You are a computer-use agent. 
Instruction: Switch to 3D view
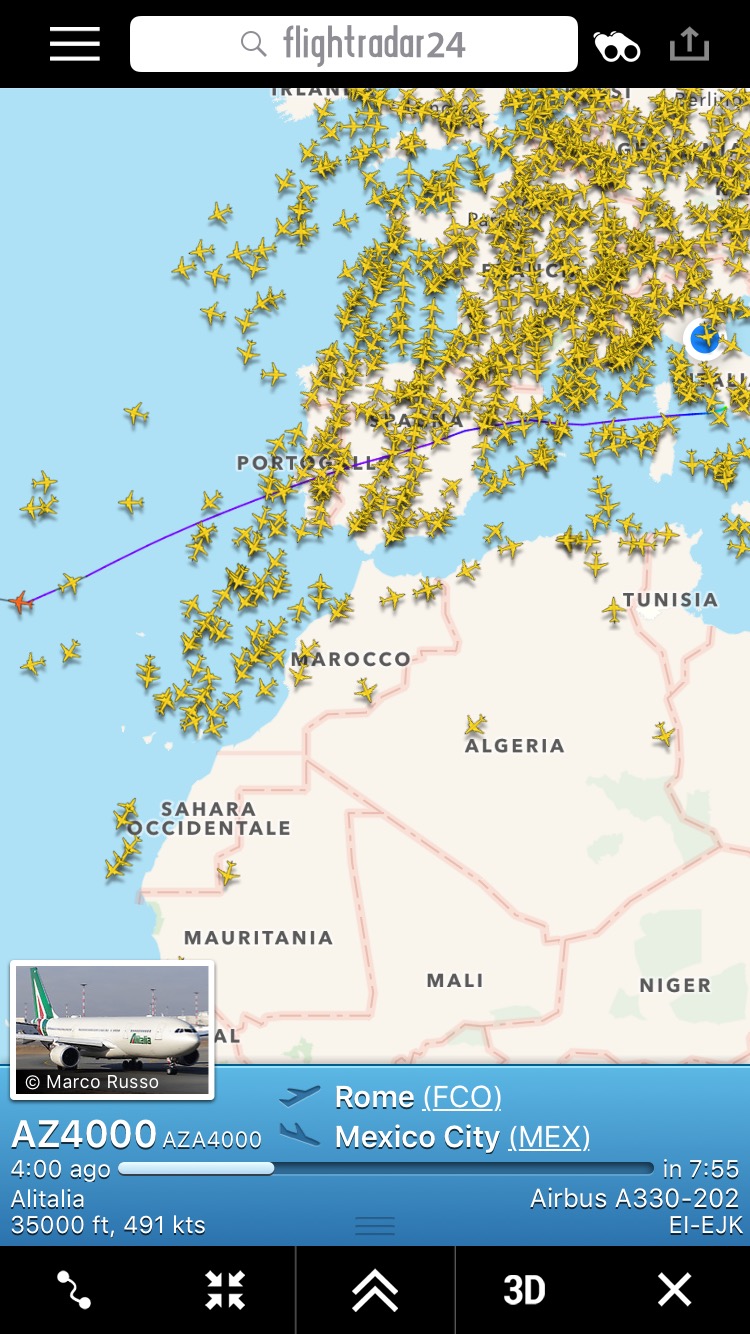525,1290
